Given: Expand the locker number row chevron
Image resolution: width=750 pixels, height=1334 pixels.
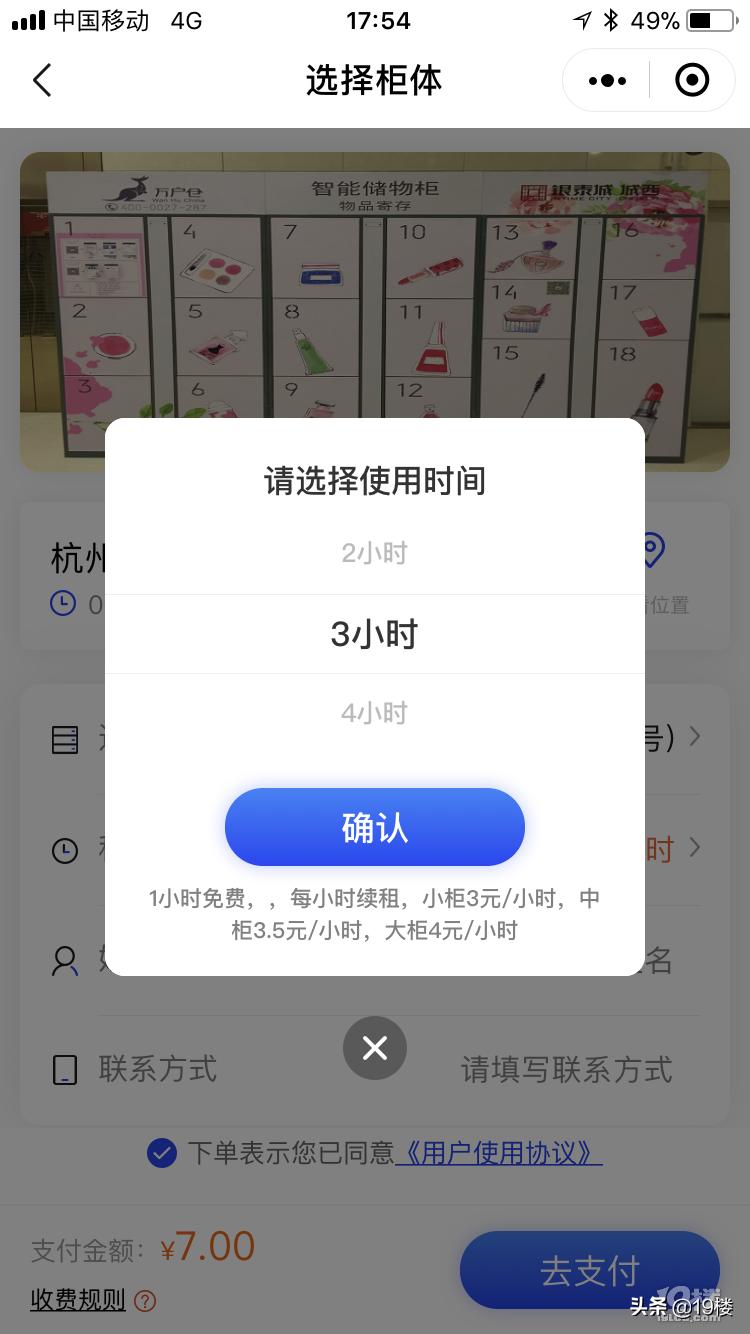Looking at the screenshot, I should point(695,738).
